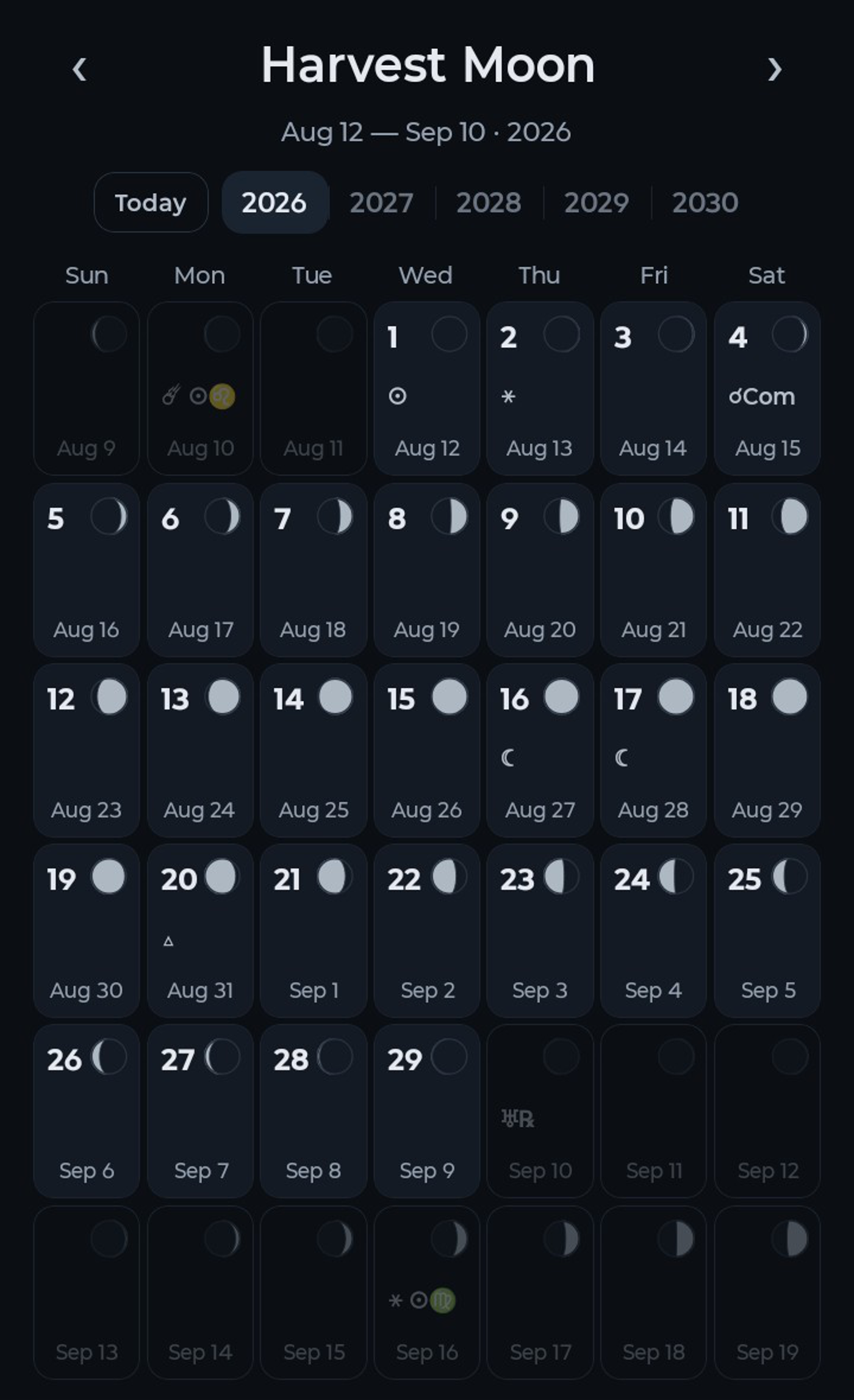This screenshot has height=1400, width=854.
Task: Switch to the 2027 year tab
Action: click(x=382, y=202)
